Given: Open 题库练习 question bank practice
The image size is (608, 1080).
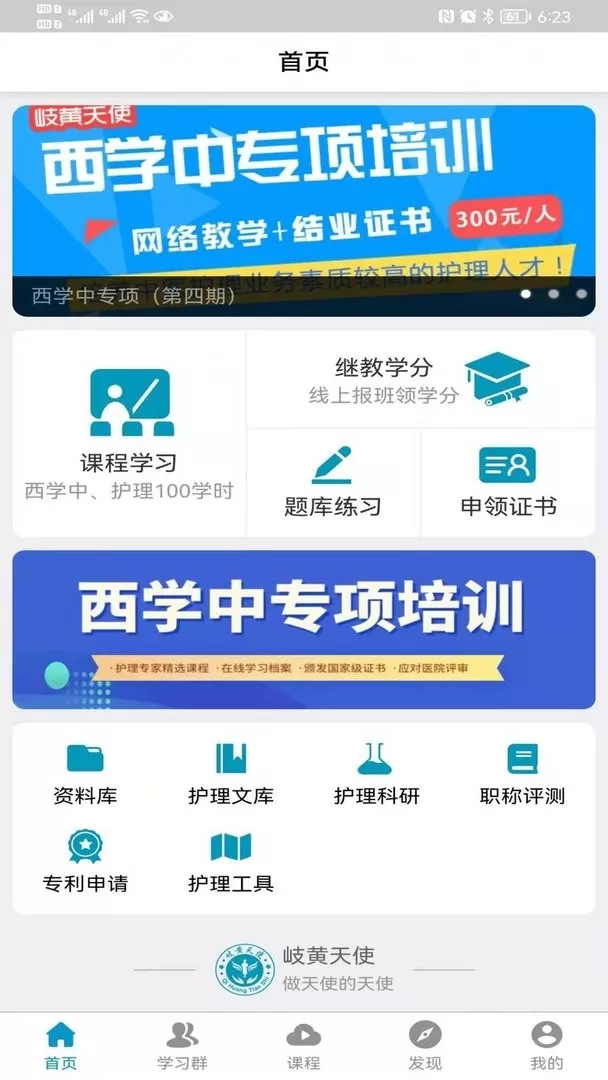Looking at the screenshot, I should coord(333,483).
